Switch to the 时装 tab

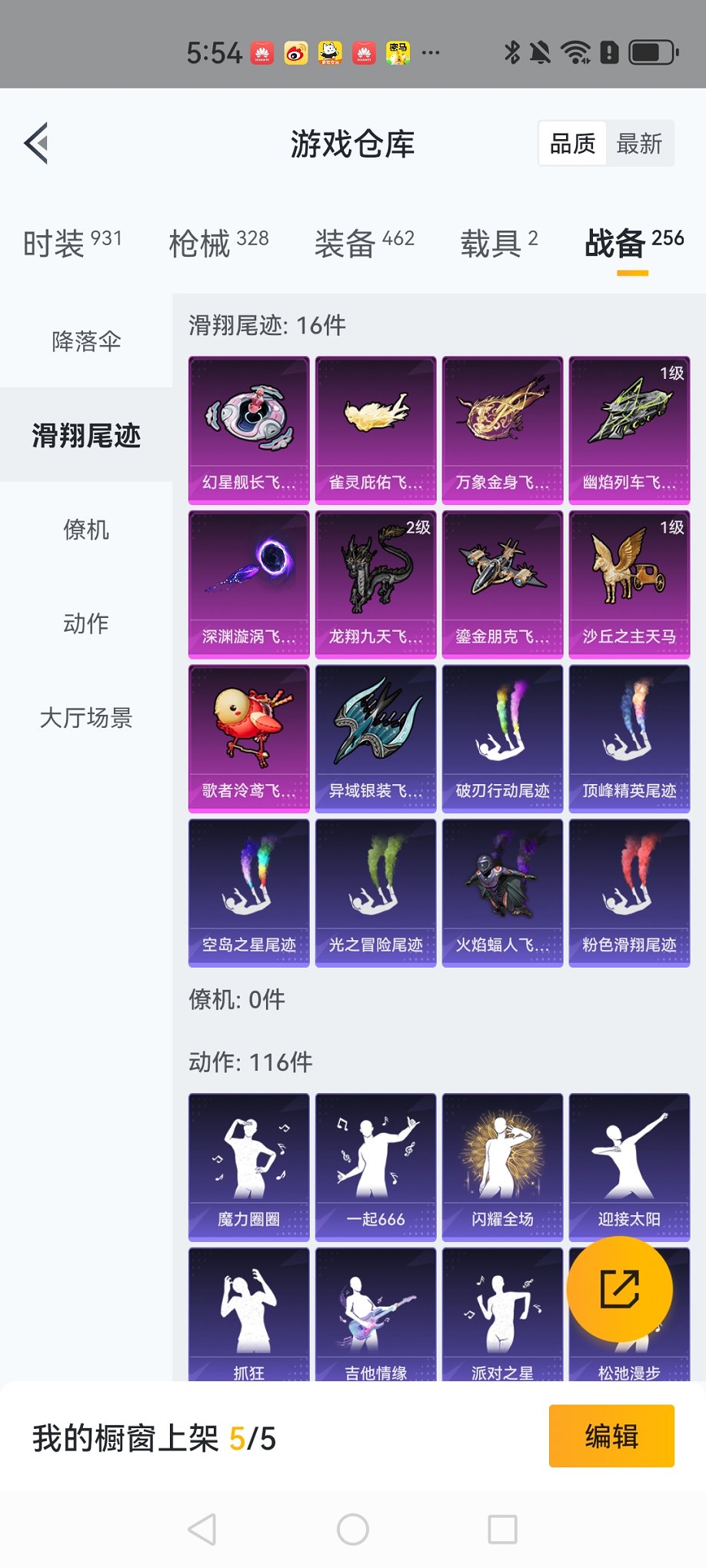72,244
